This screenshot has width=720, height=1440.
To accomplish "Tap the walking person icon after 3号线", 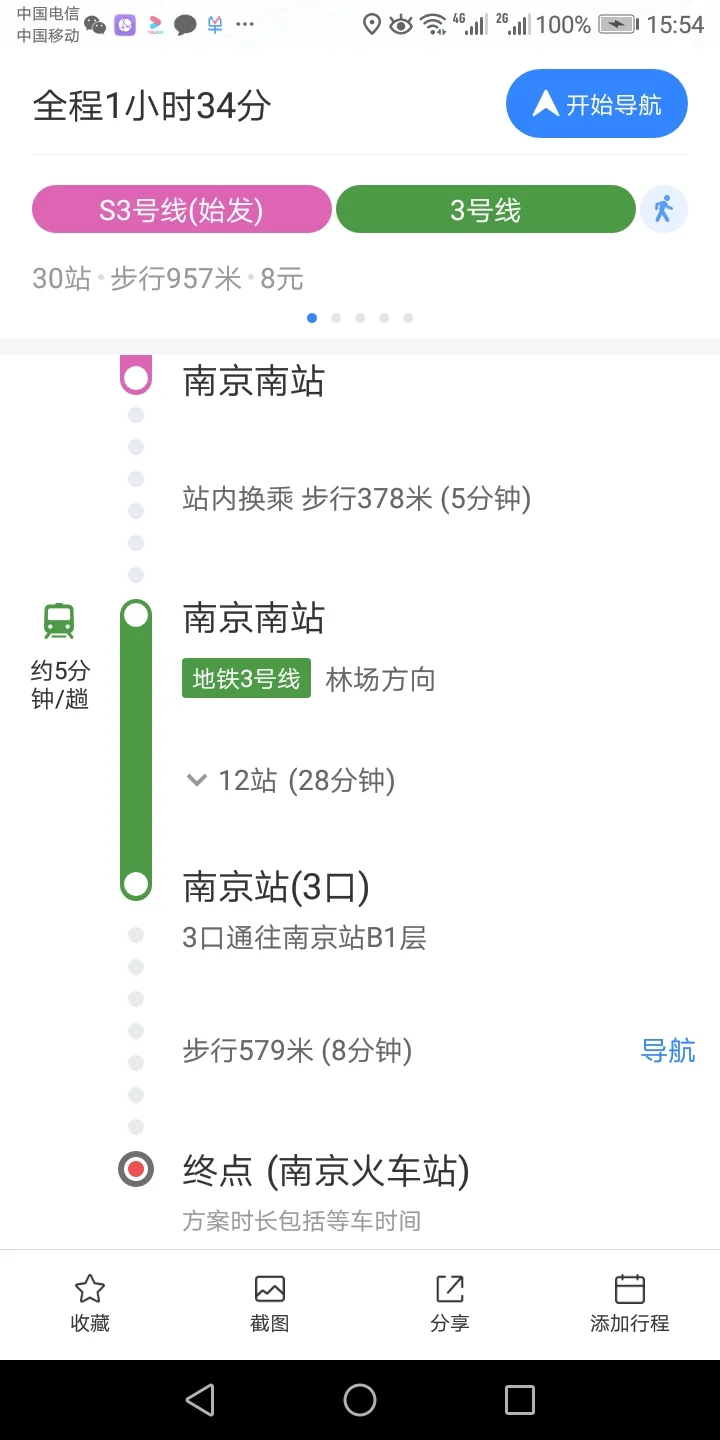I will coord(664,208).
